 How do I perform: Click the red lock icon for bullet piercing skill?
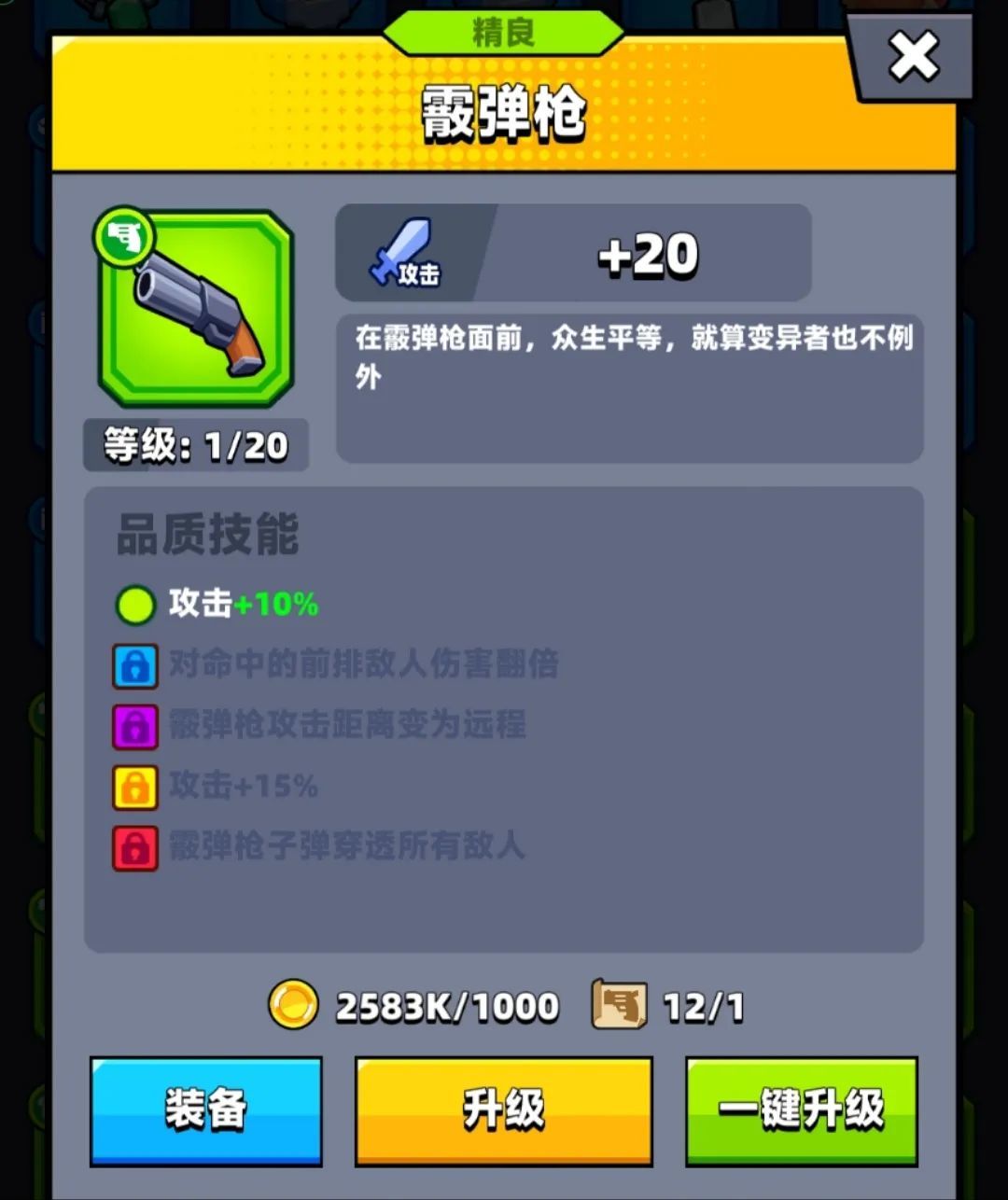[134, 848]
